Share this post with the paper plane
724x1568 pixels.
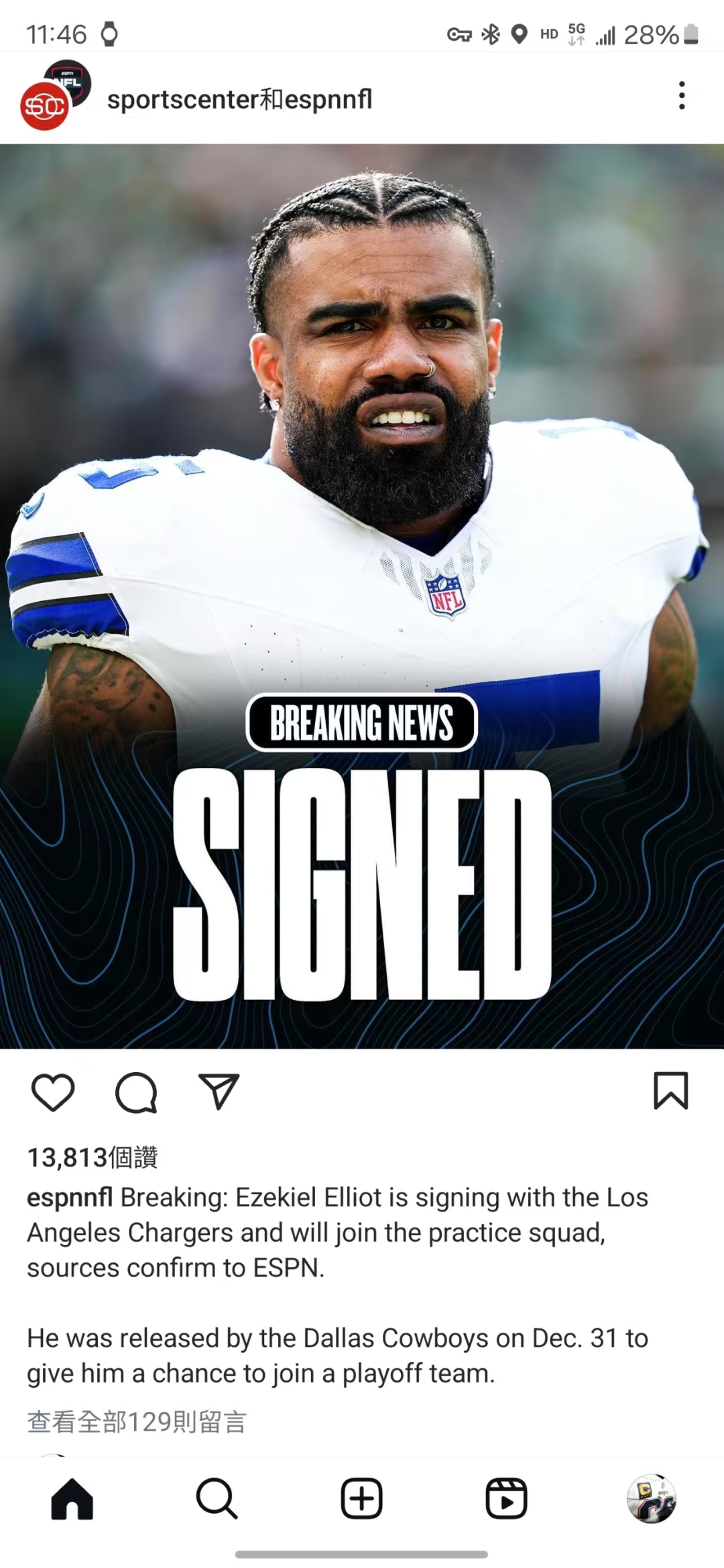point(219,1092)
